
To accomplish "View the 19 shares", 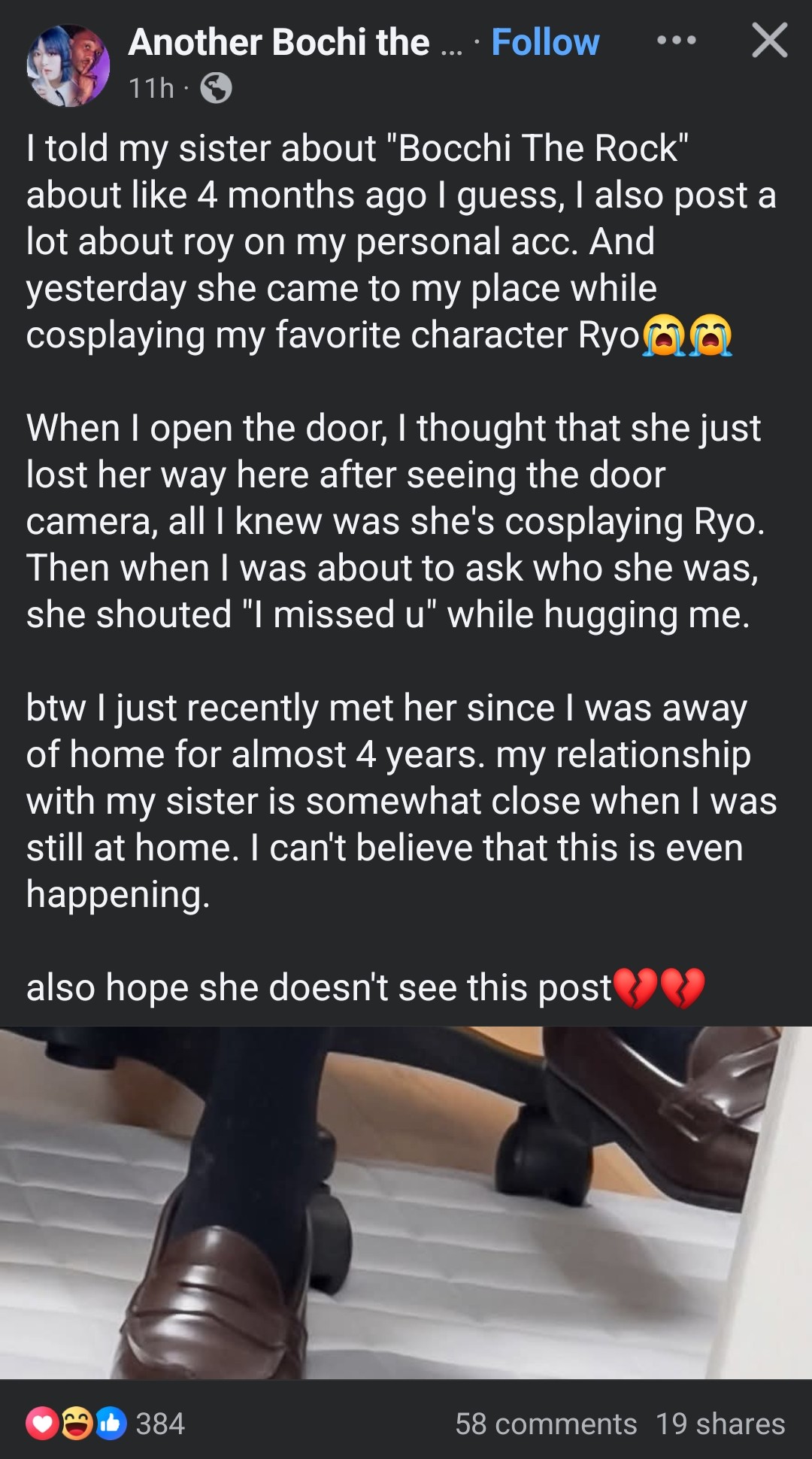I will (x=720, y=1424).
